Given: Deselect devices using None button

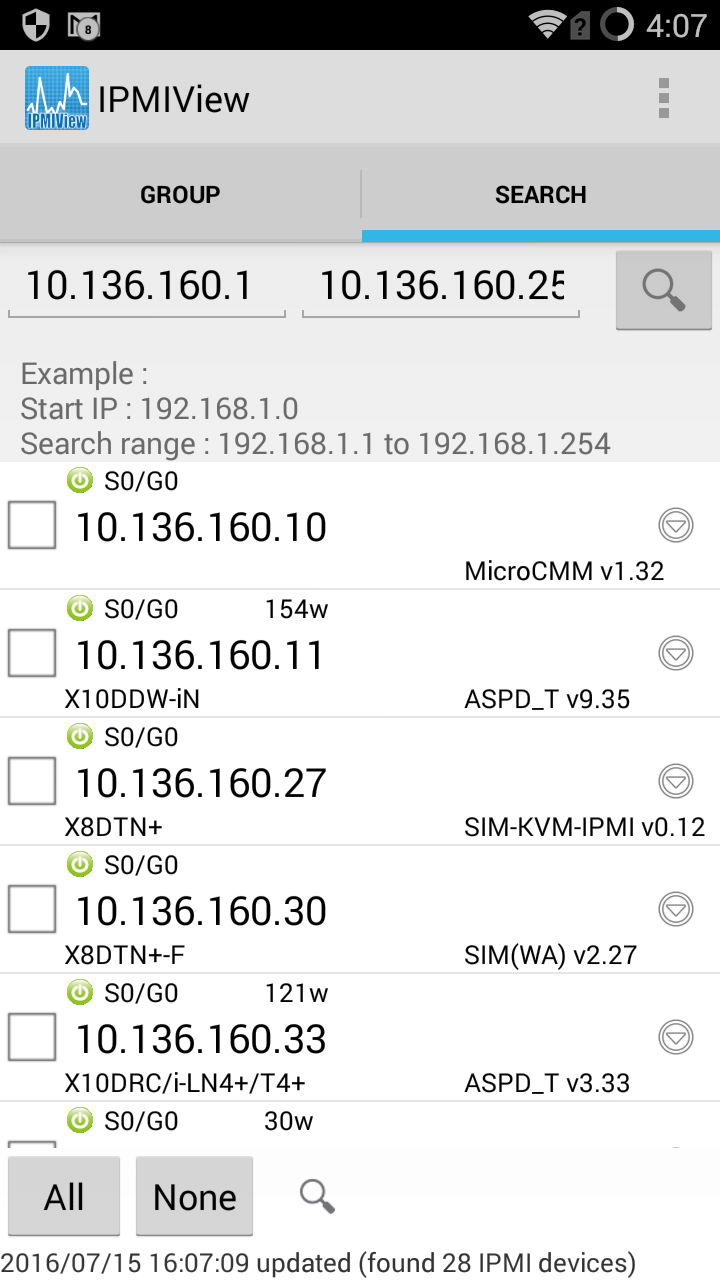Looking at the screenshot, I should click(x=194, y=1196).
